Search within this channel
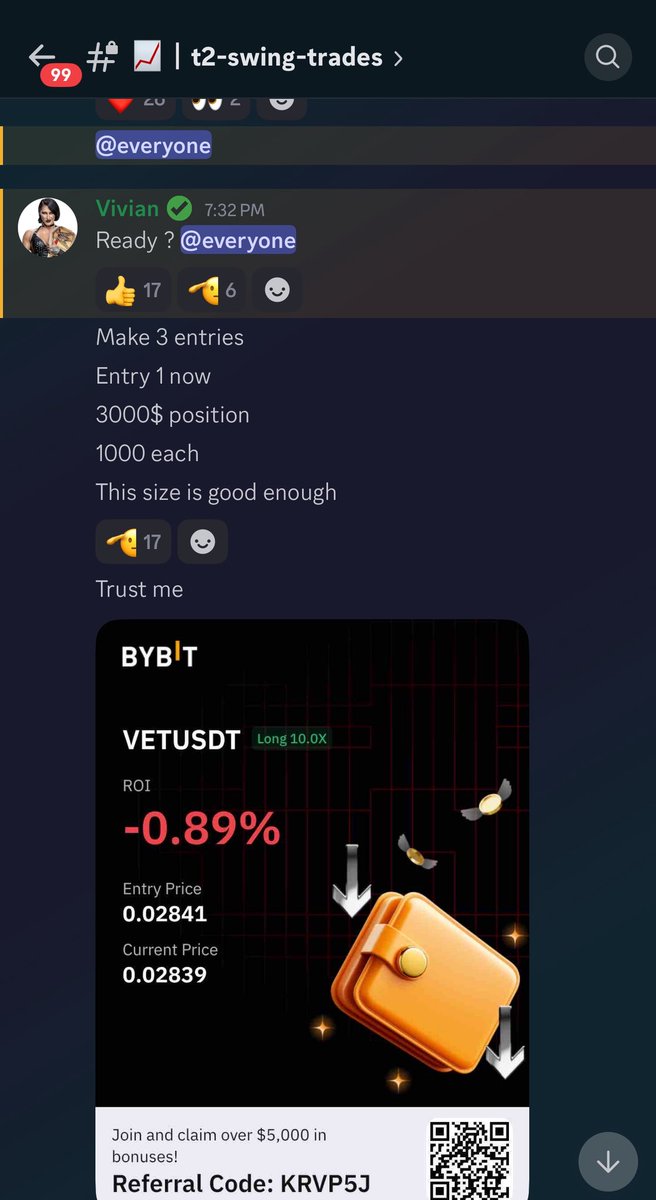This screenshot has width=656, height=1200. coord(607,57)
